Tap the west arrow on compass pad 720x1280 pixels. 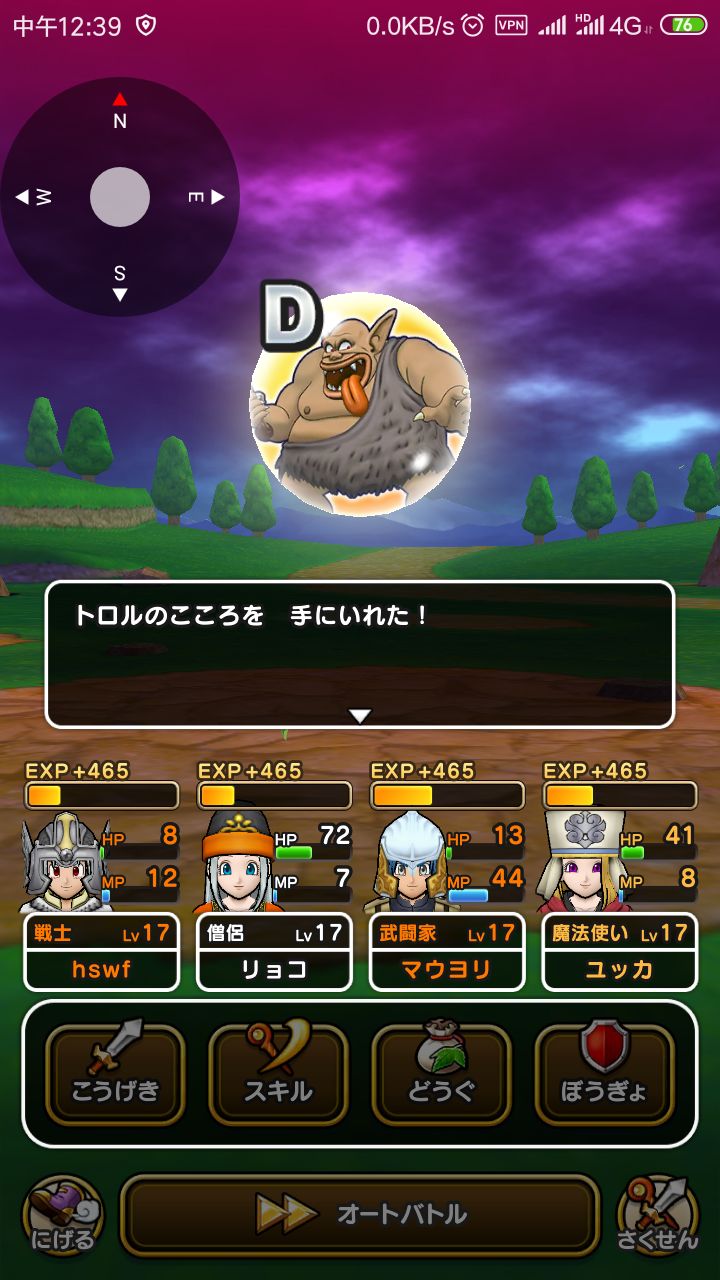22,197
